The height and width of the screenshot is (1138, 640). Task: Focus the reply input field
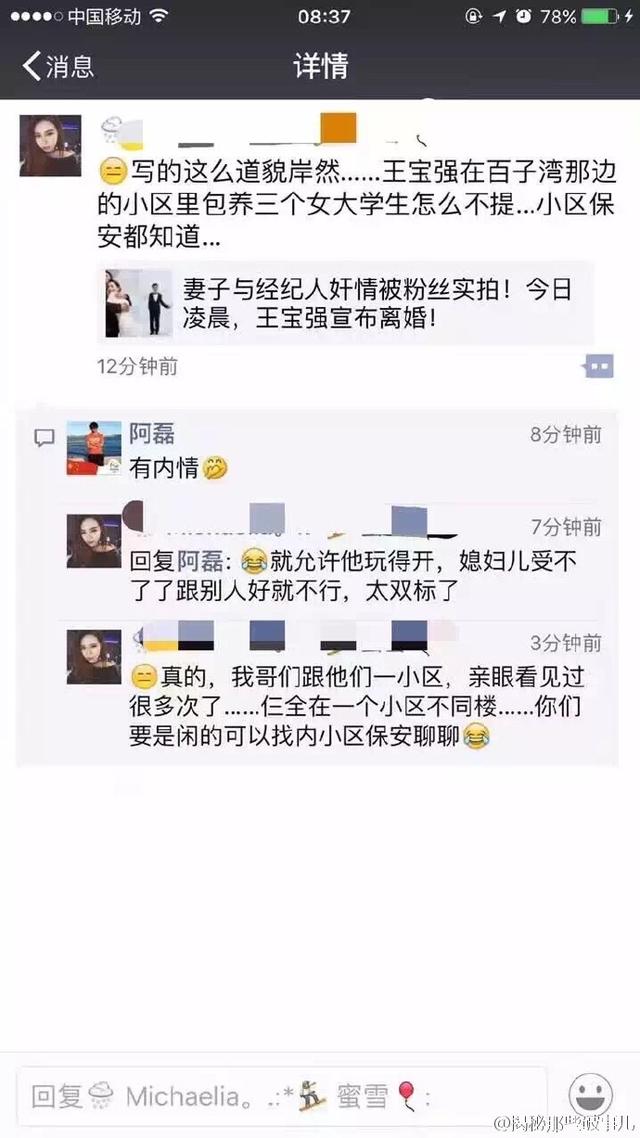pyautogui.click(x=280, y=1096)
